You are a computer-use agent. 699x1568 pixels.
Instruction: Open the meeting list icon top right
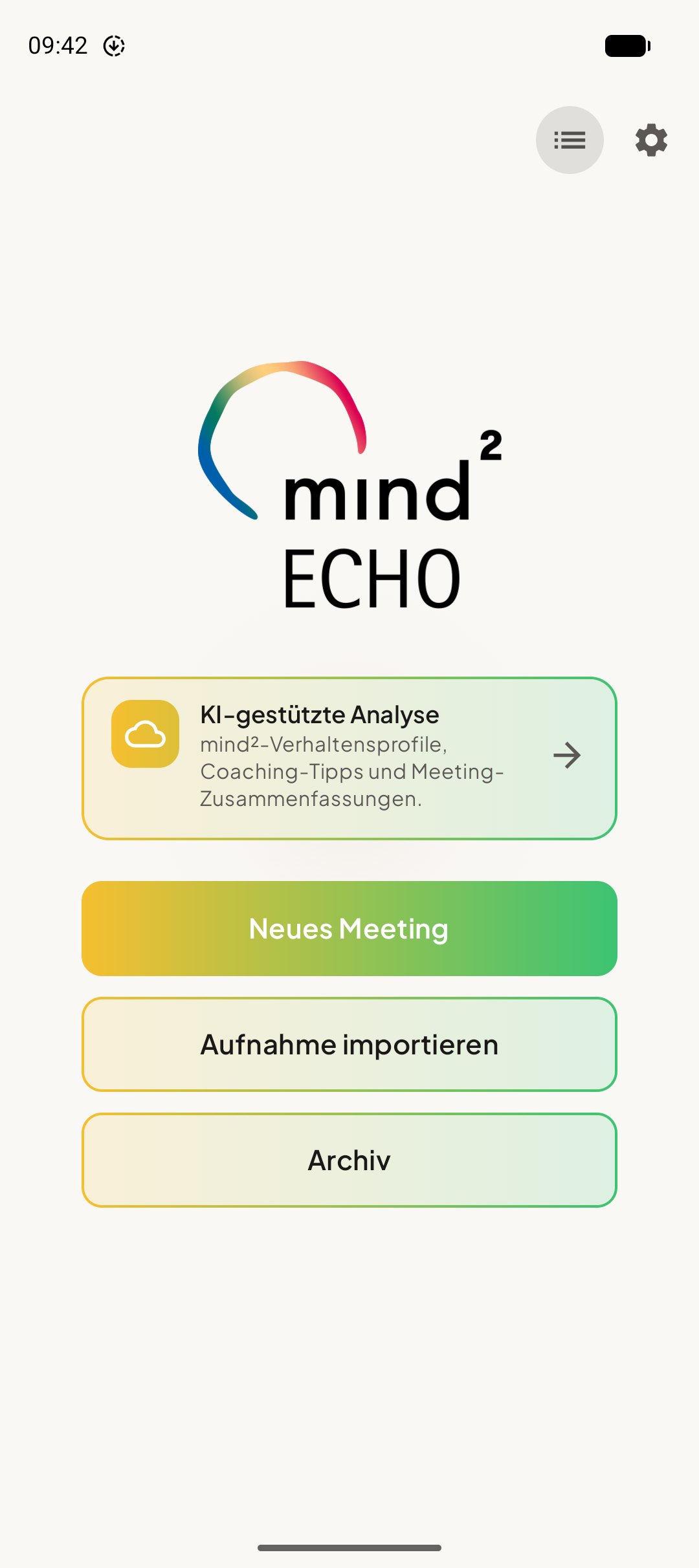pos(570,140)
